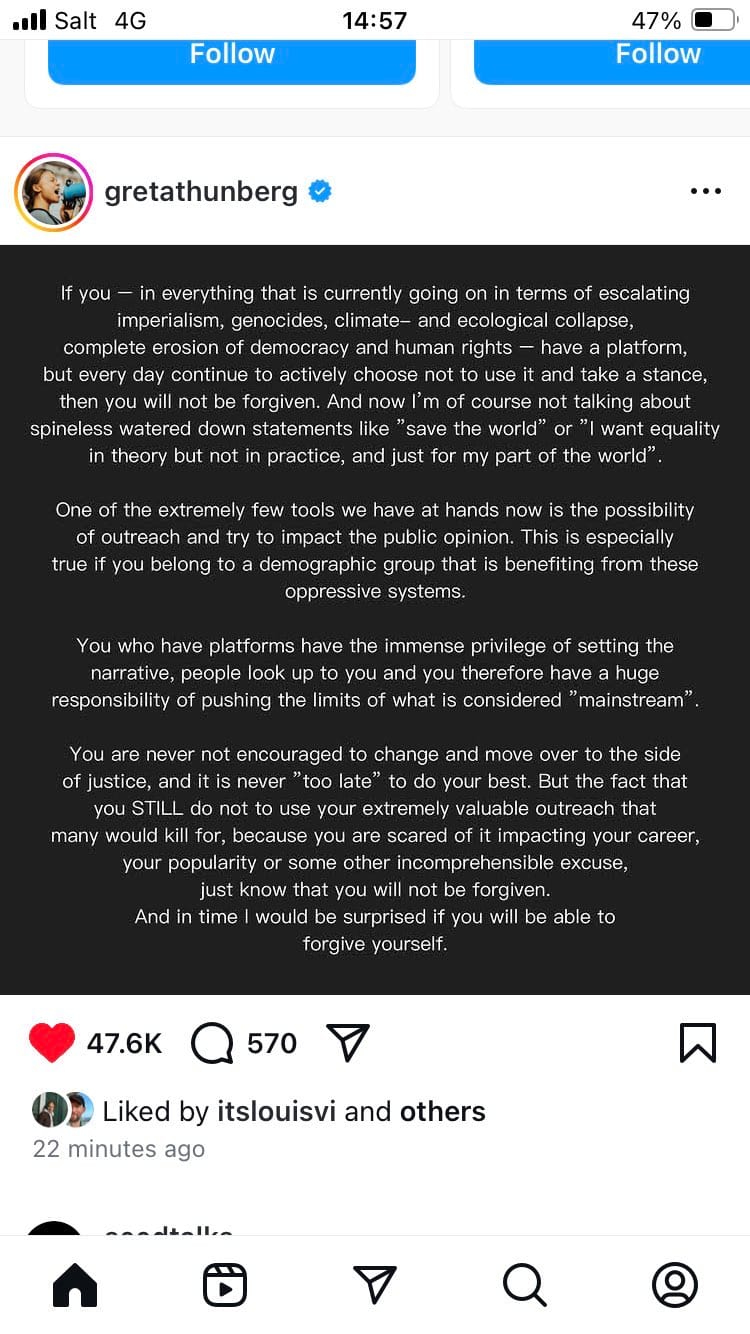Image resolution: width=750 pixels, height=1334 pixels.
Task: Open direct messages in bottom bar
Action: point(375,1285)
